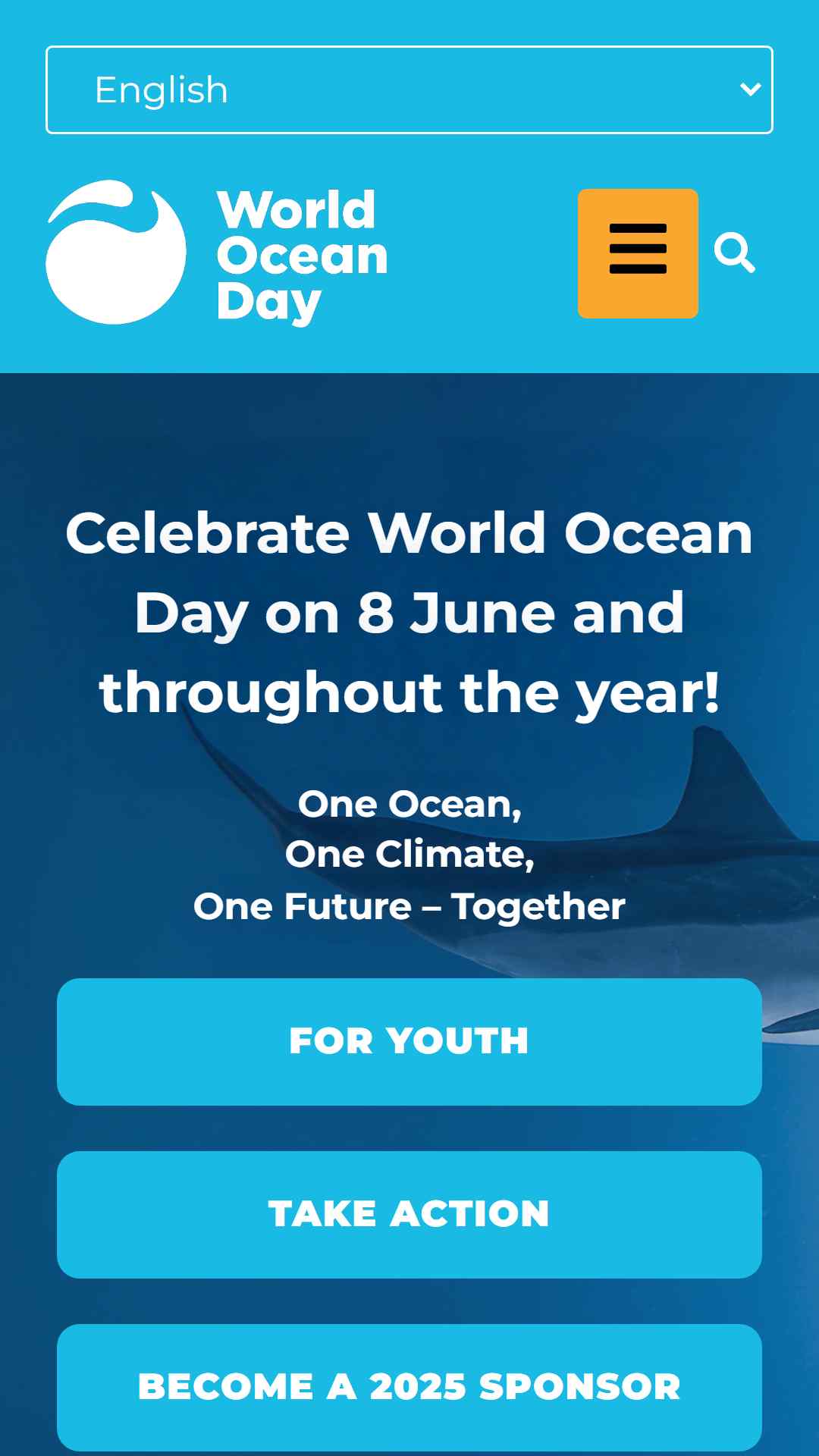Image resolution: width=819 pixels, height=1456 pixels.
Task: Open the For Youth button
Action: click(409, 1041)
